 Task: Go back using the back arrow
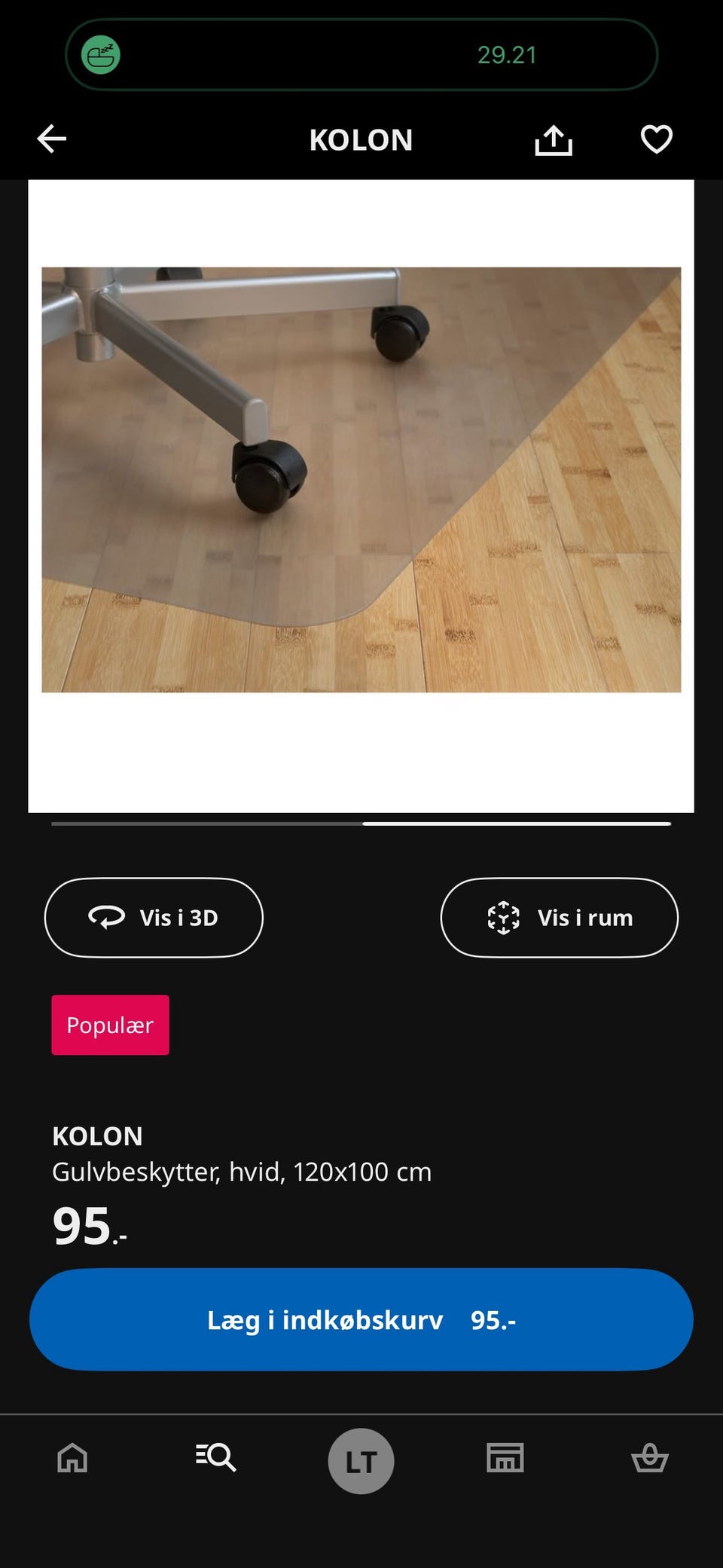(x=51, y=139)
